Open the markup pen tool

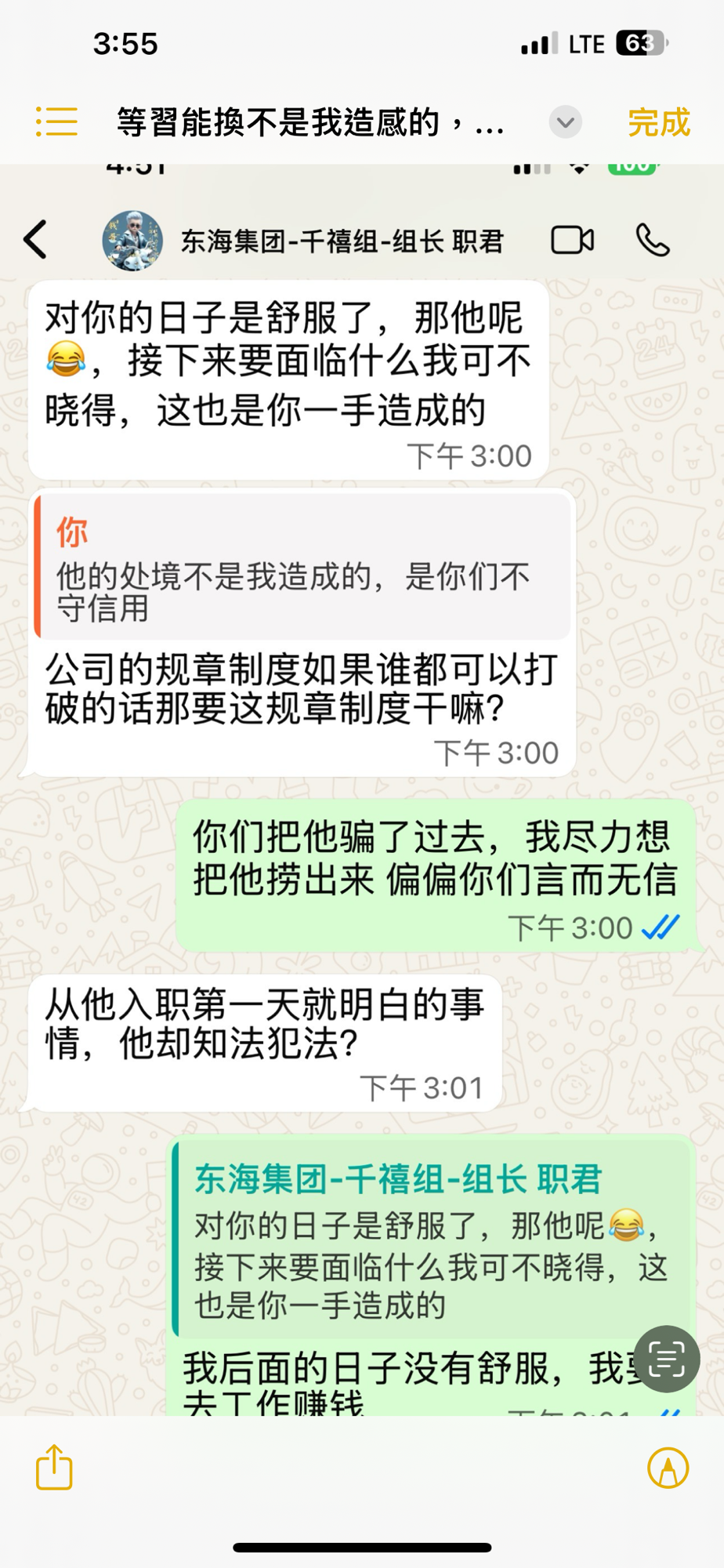pos(668,1468)
